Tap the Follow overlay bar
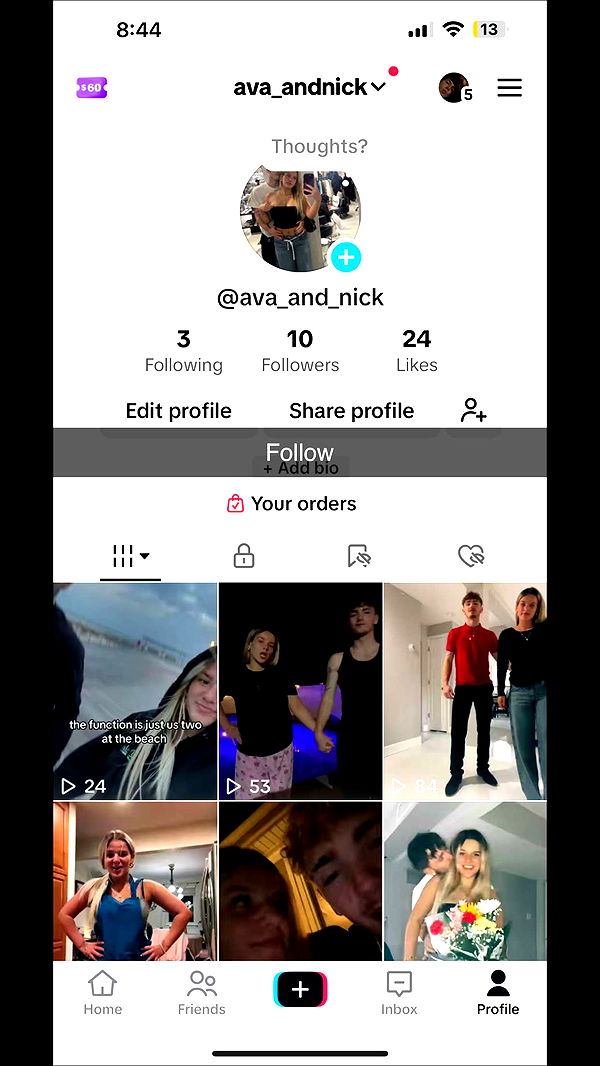This screenshot has width=600, height=1066. pyautogui.click(x=300, y=452)
